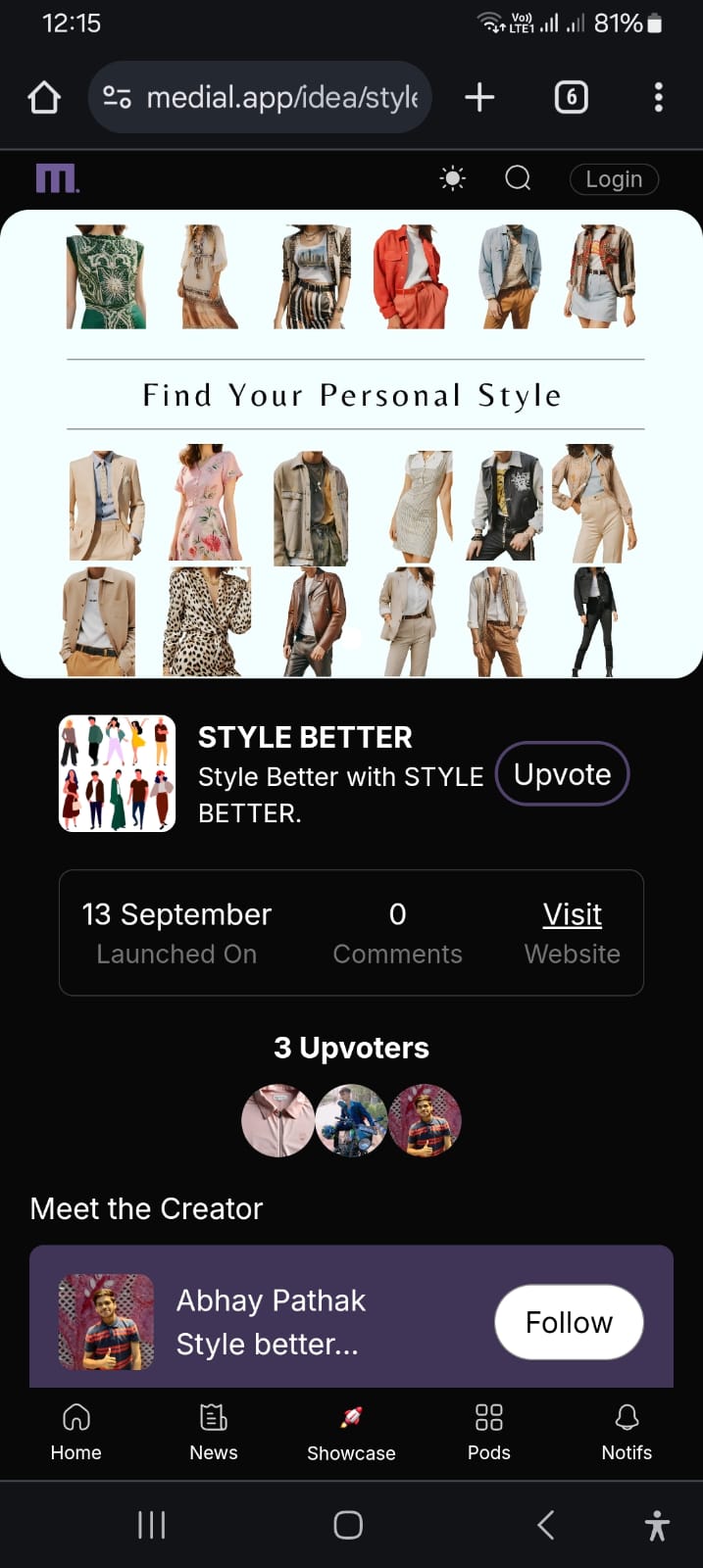
Task: Open the Notifs tab
Action: point(627,1432)
